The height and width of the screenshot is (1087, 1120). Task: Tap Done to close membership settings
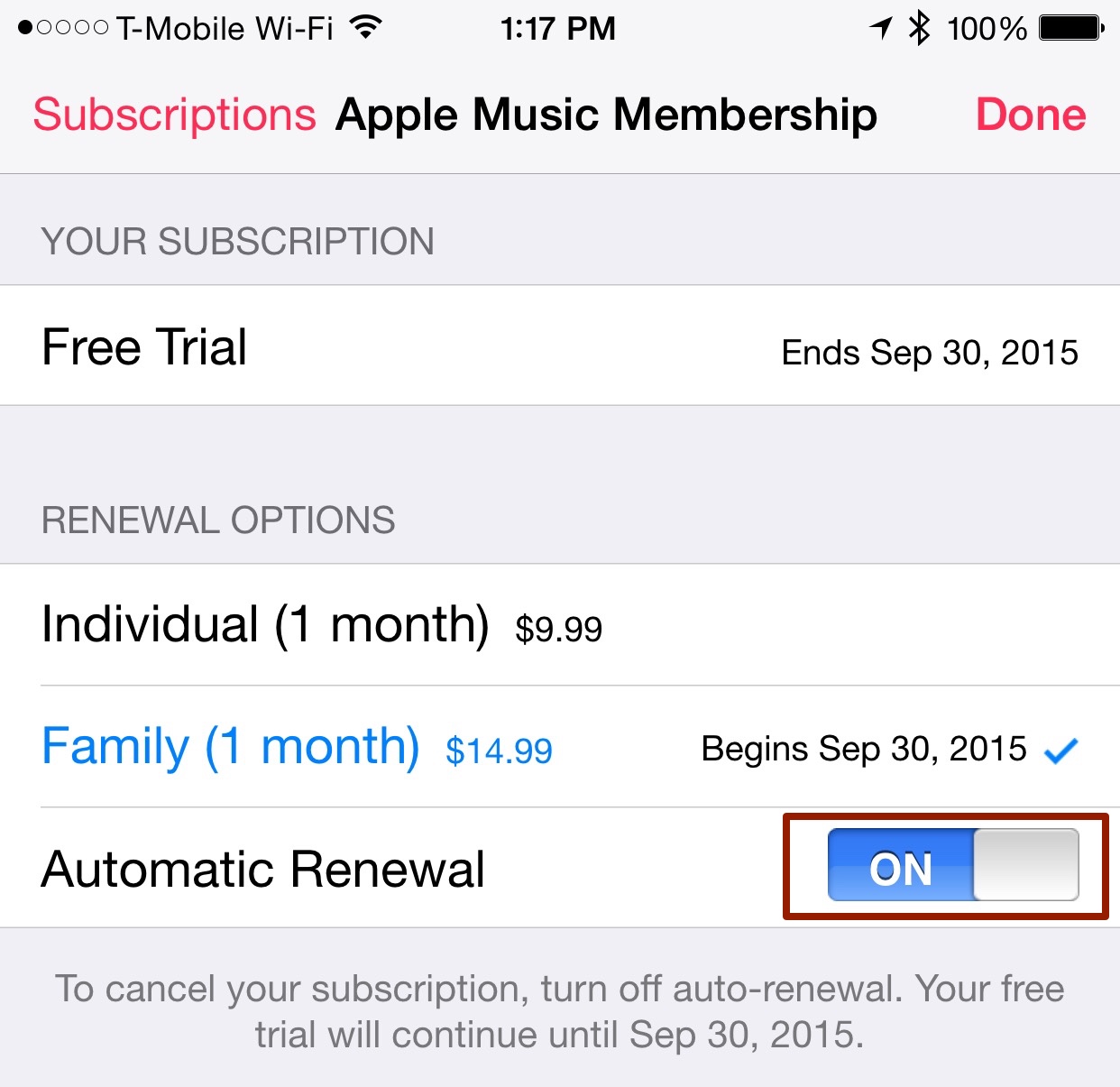coord(1031,115)
